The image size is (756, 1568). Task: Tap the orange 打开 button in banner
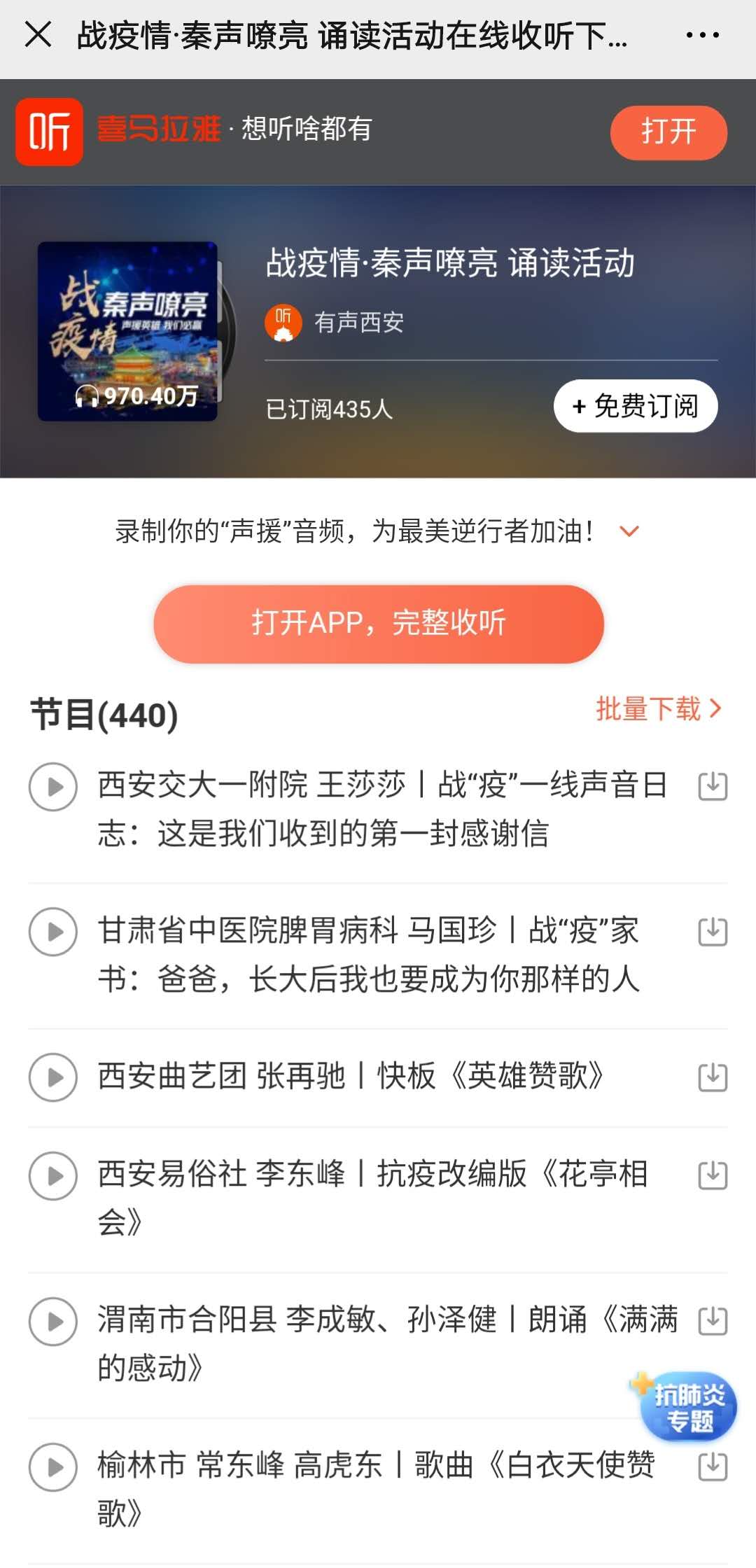click(x=668, y=132)
